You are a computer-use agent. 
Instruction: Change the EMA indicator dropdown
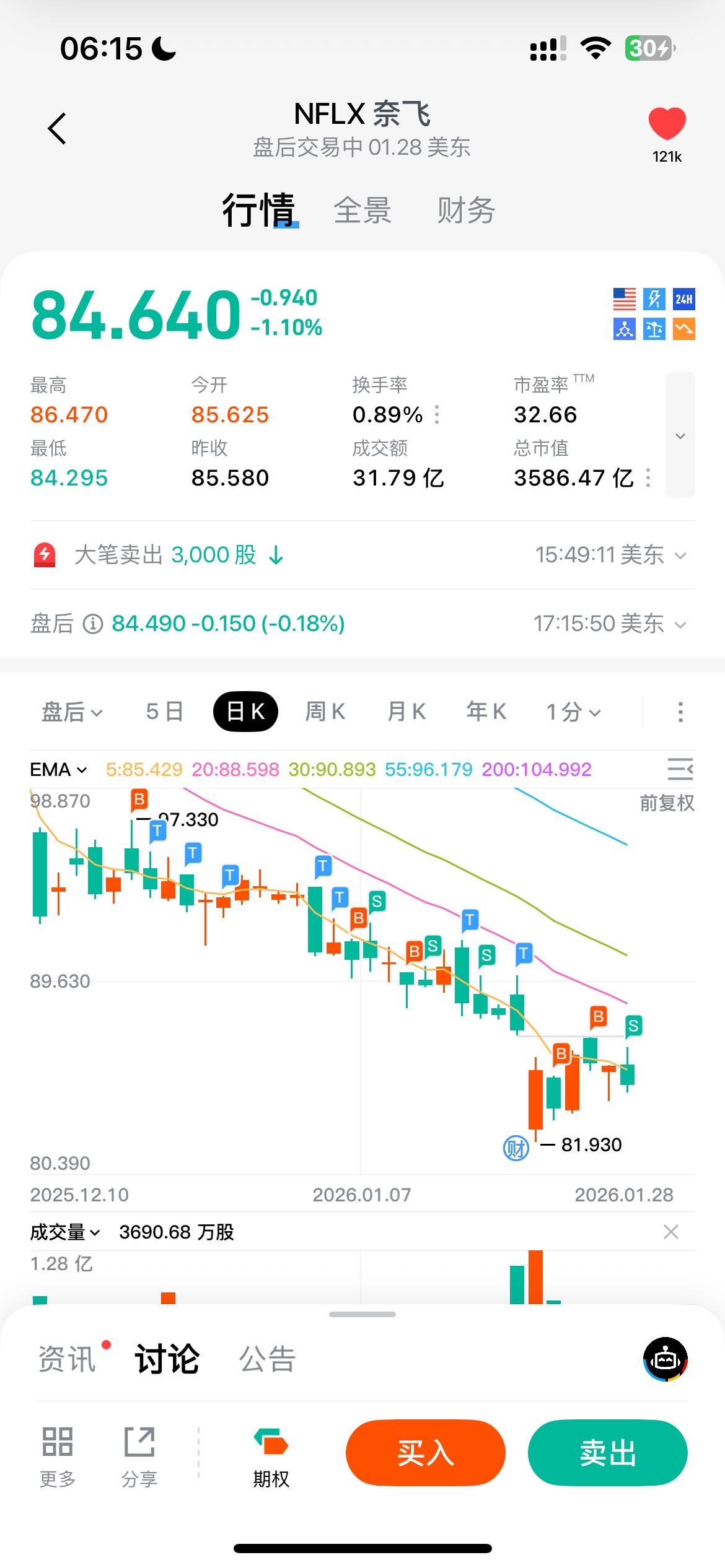coord(58,770)
